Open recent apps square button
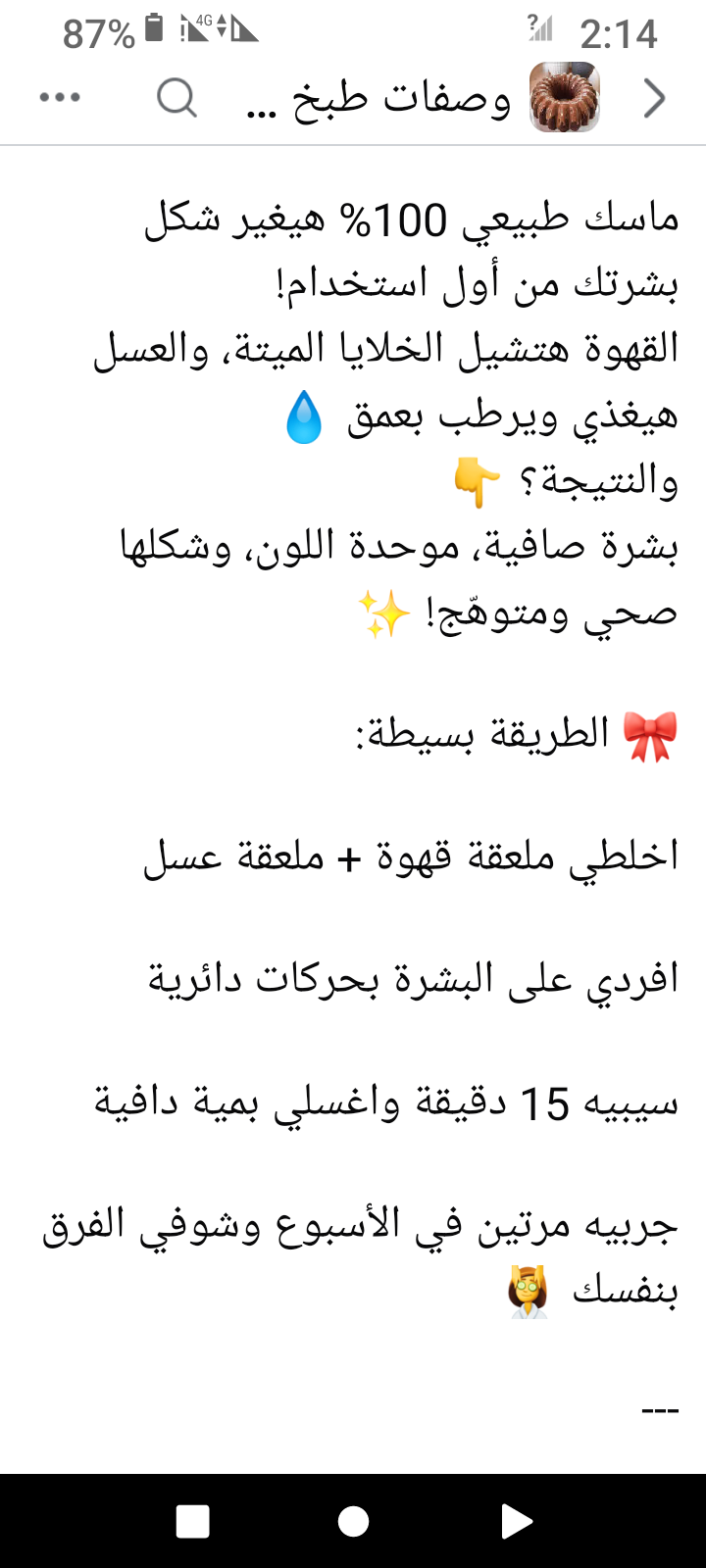The image size is (706, 1568). 192,1521
